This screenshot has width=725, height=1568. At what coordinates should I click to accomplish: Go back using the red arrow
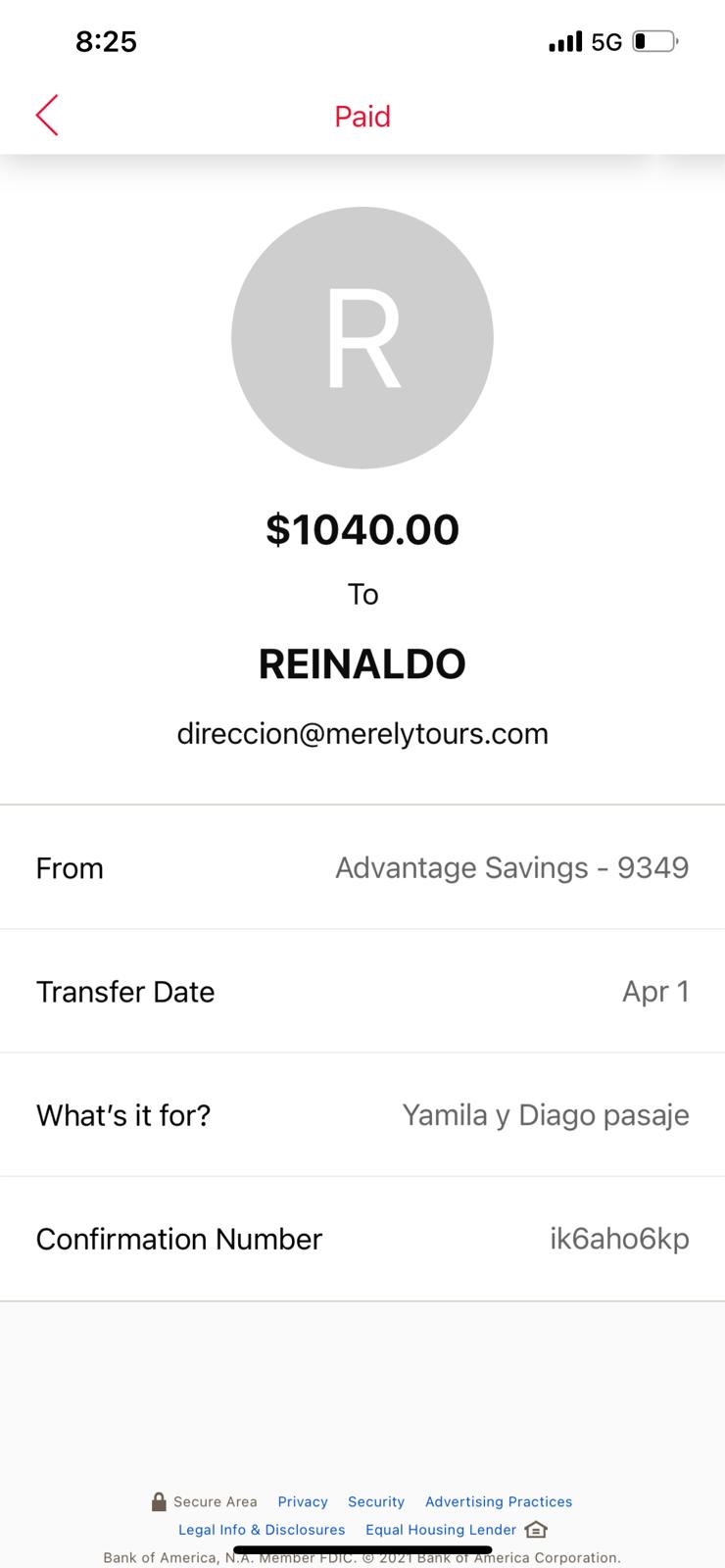[47, 116]
